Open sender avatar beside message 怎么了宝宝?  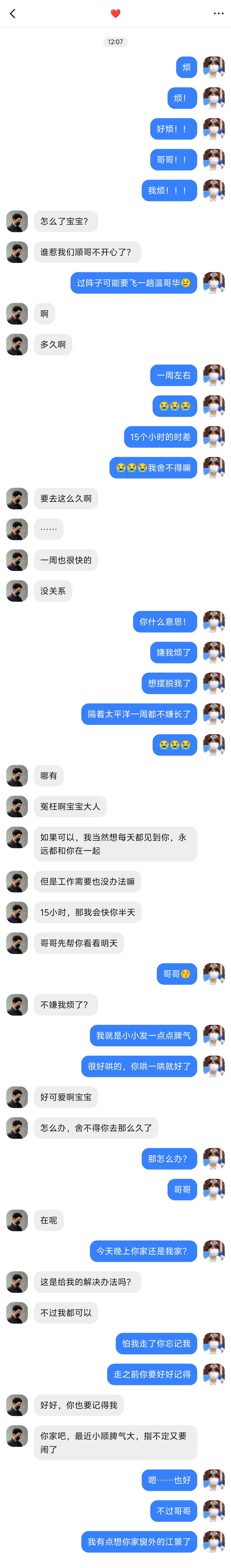[17, 222]
